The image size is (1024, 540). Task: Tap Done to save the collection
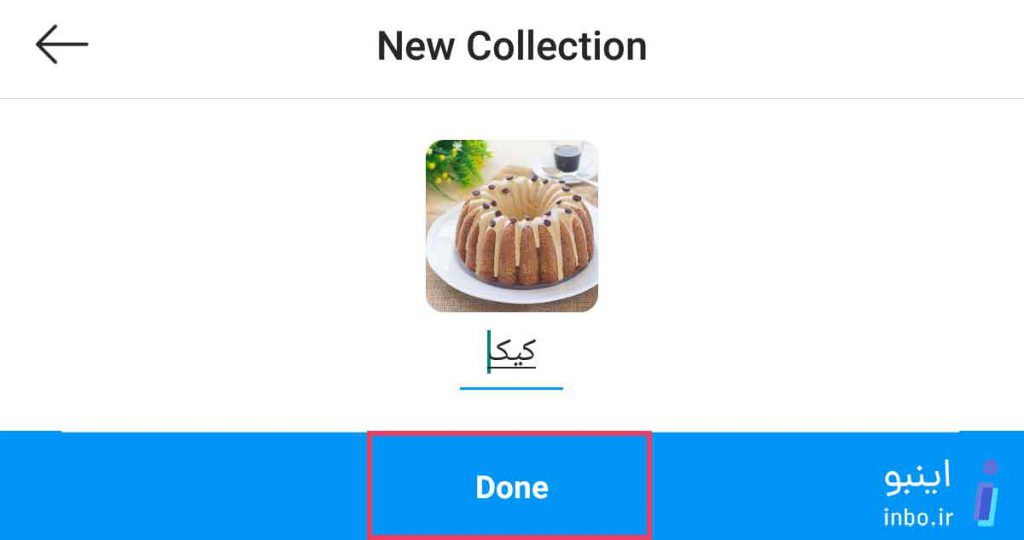click(x=511, y=487)
